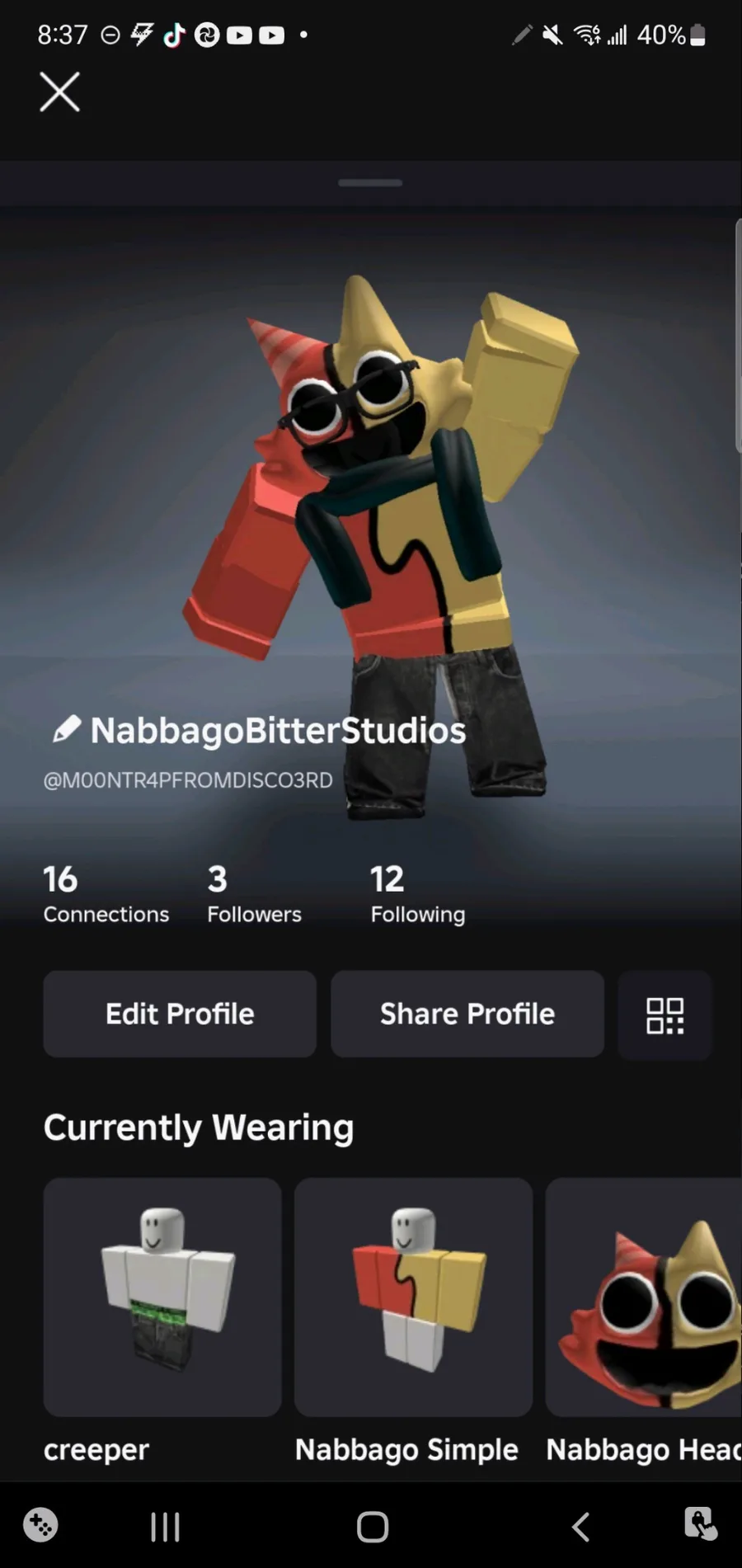Open the Nabbago Simple item
742x1568 pixels.
(x=413, y=1321)
